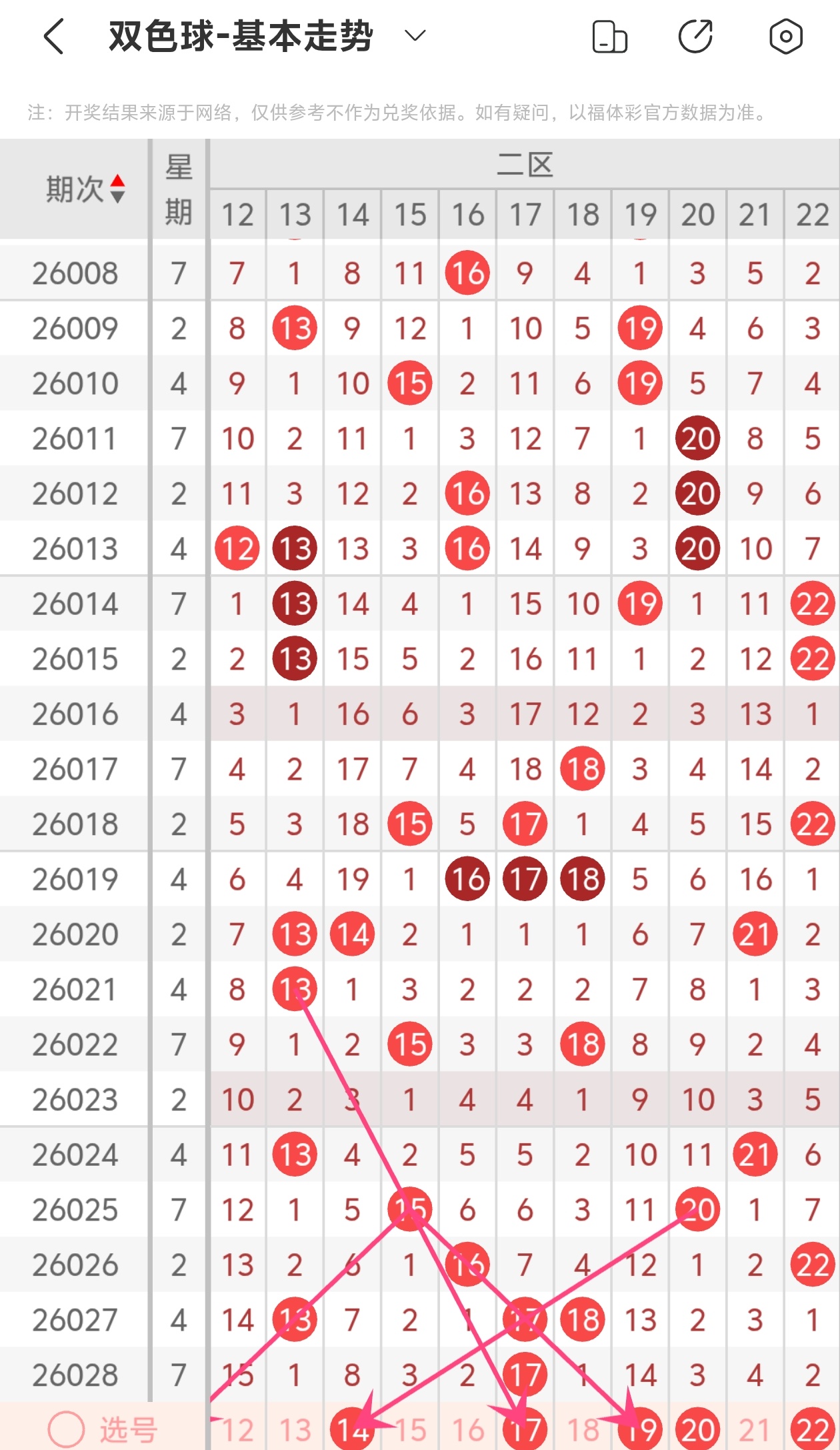Select number 21 in the 选号 row
The image size is (840, 1450).
(x=755, y=1430)
